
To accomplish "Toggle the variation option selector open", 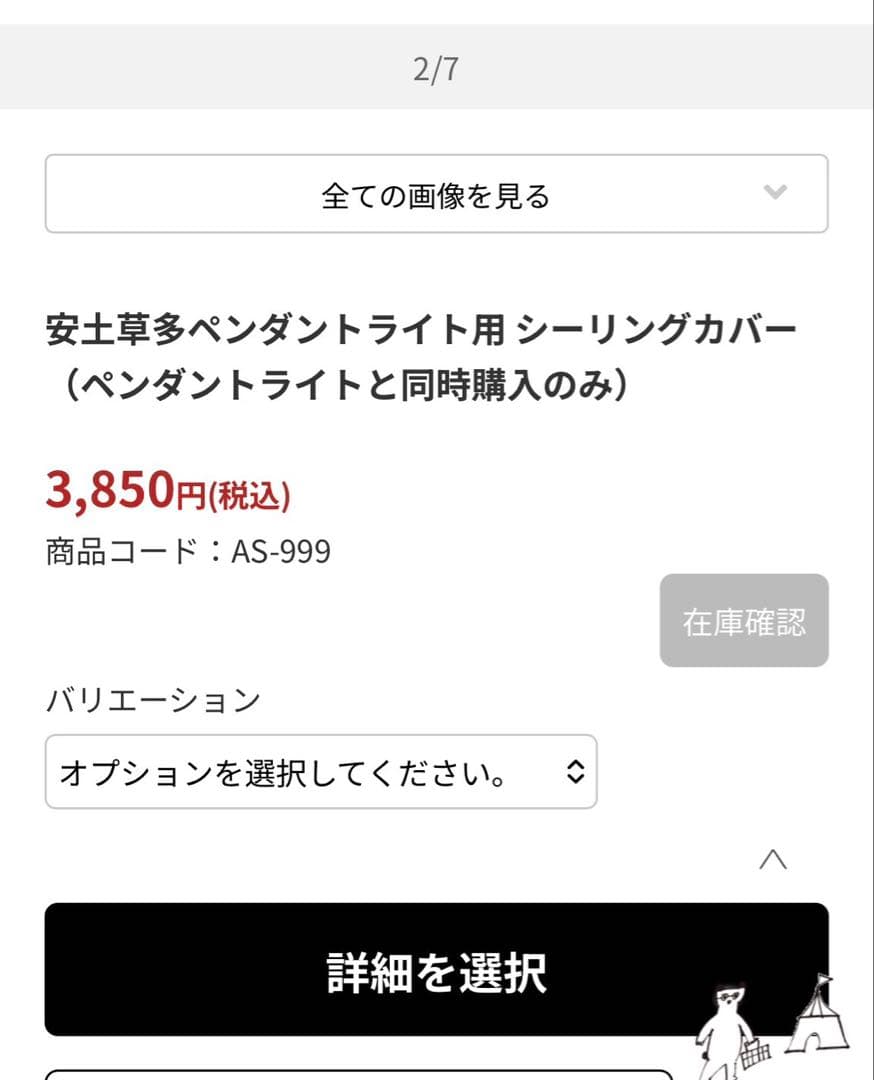I will (x=320, y=771).
